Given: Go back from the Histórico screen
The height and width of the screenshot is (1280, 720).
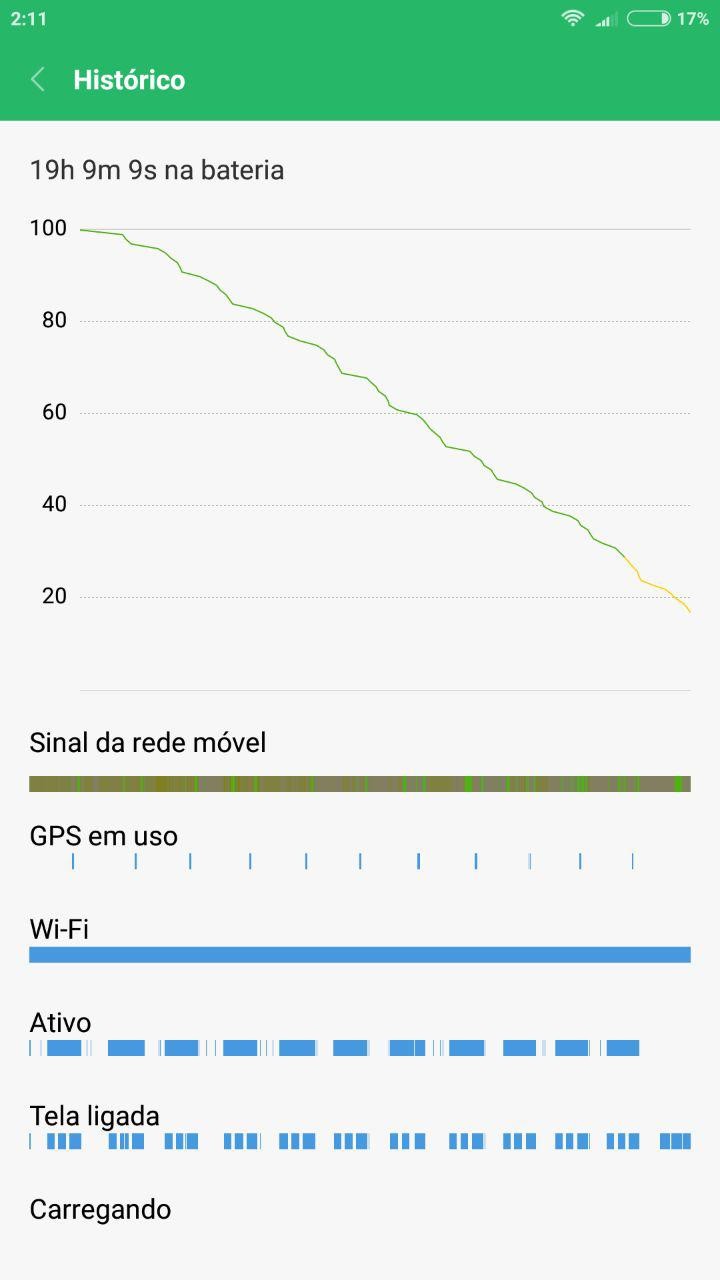Looking at the screenshot, I should pyautogui.click(x=38, y=80).
